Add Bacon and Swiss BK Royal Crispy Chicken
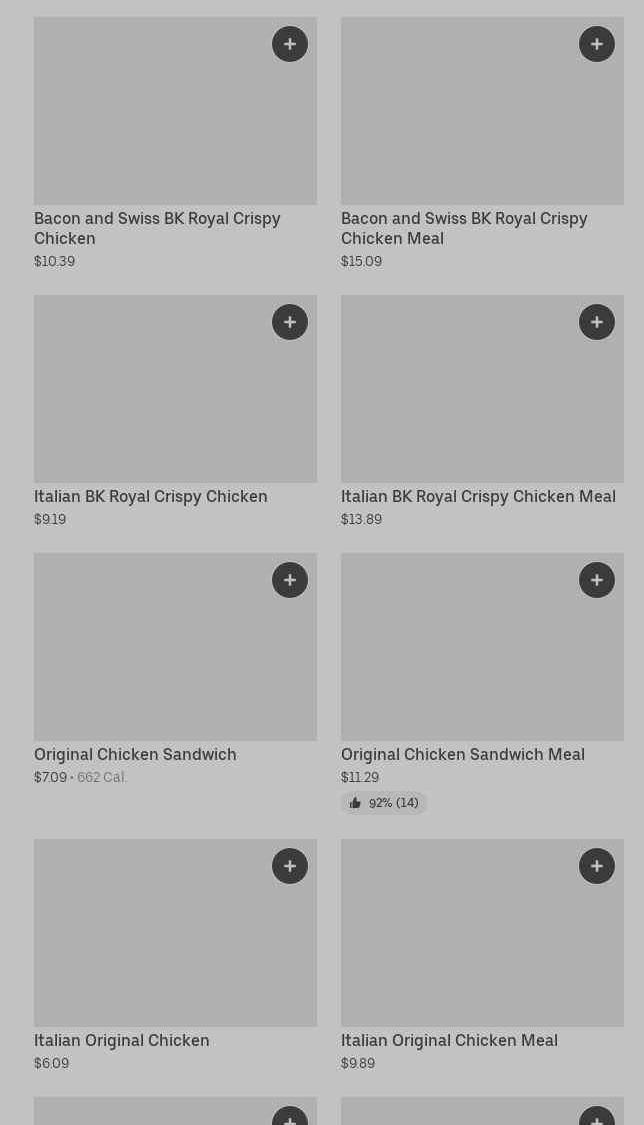 coord(290,44)
